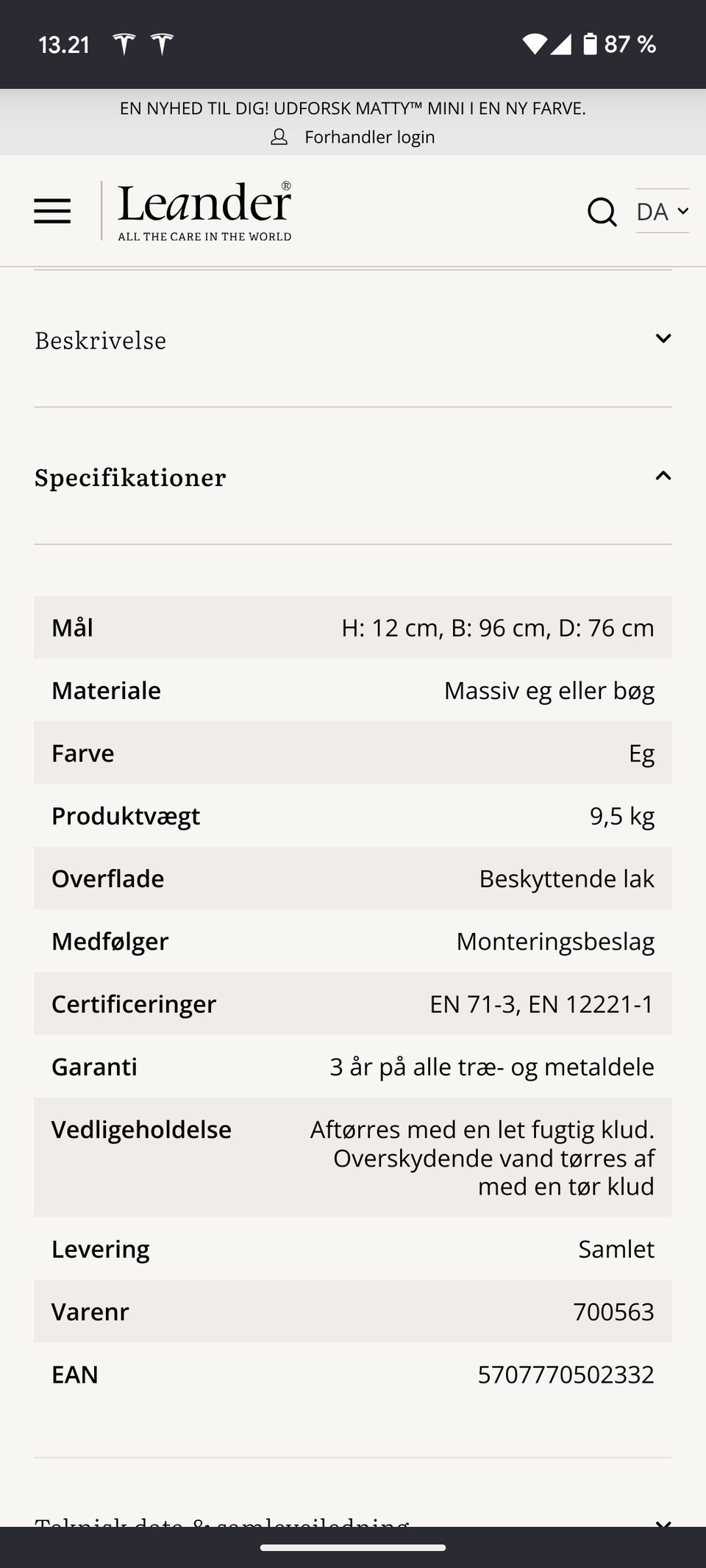Open Forhandler login
Viewport: 706px width, 1568px height.
click(370, 137)
